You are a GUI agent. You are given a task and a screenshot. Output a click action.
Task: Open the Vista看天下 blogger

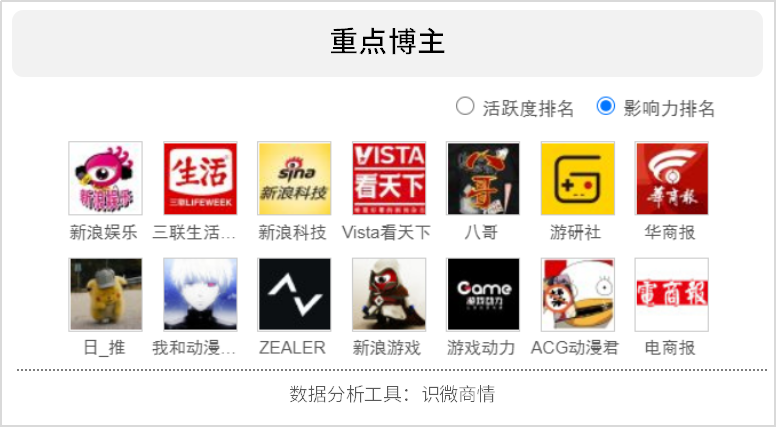tap(388, 178)
